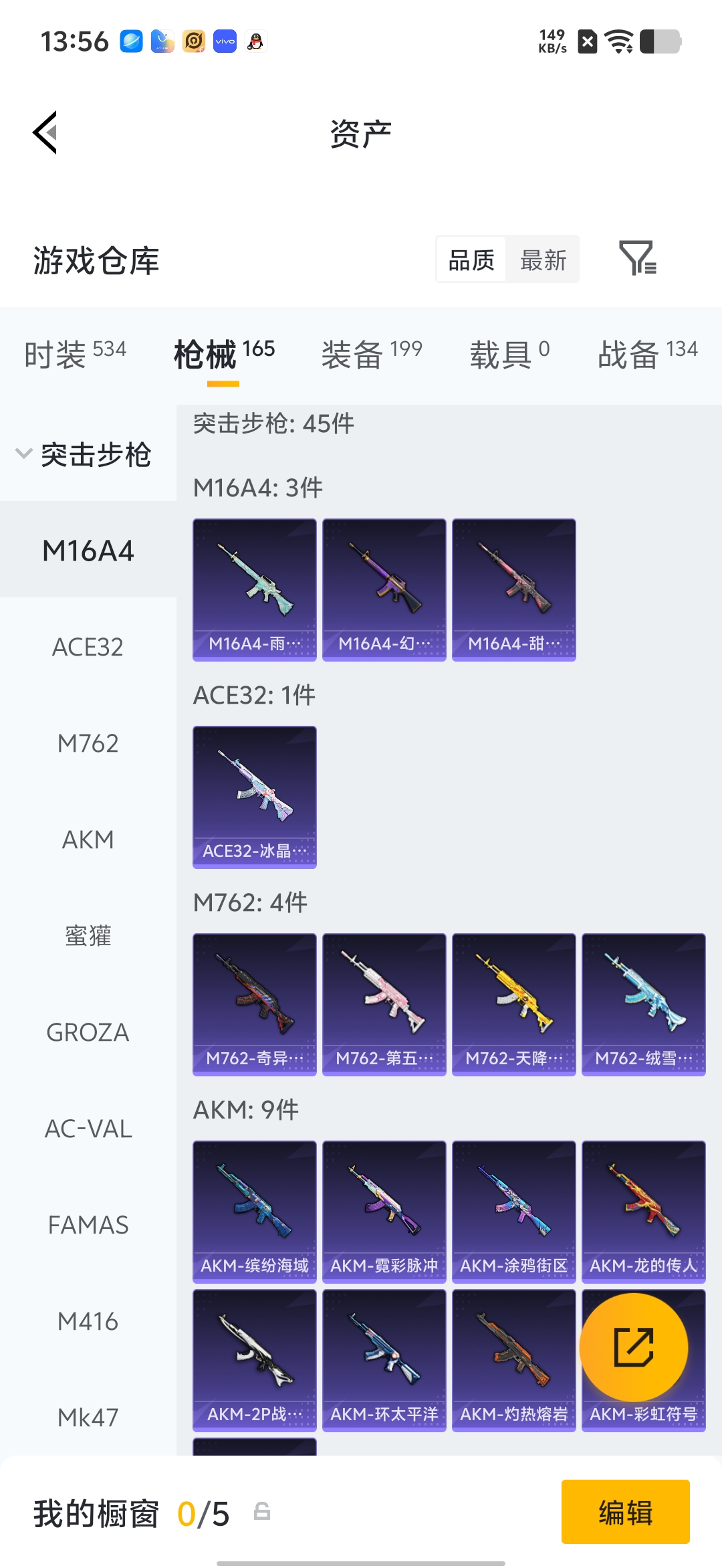Image resolution: width=722 pixels, height=1568 pixels.
Task: Switch to the 战备 tab
Action: tap(647, 355)
